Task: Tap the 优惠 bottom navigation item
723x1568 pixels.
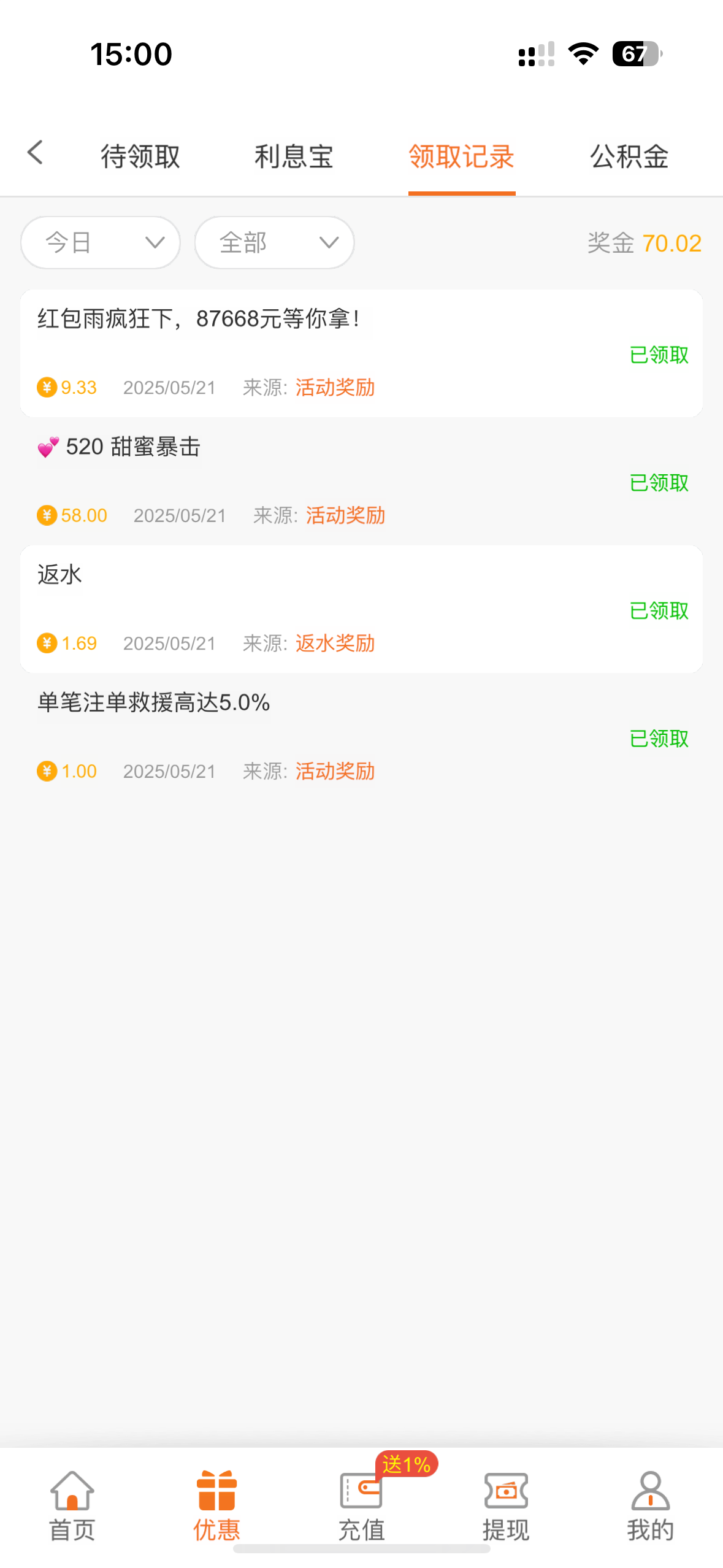Action: tap(216, 1506)
